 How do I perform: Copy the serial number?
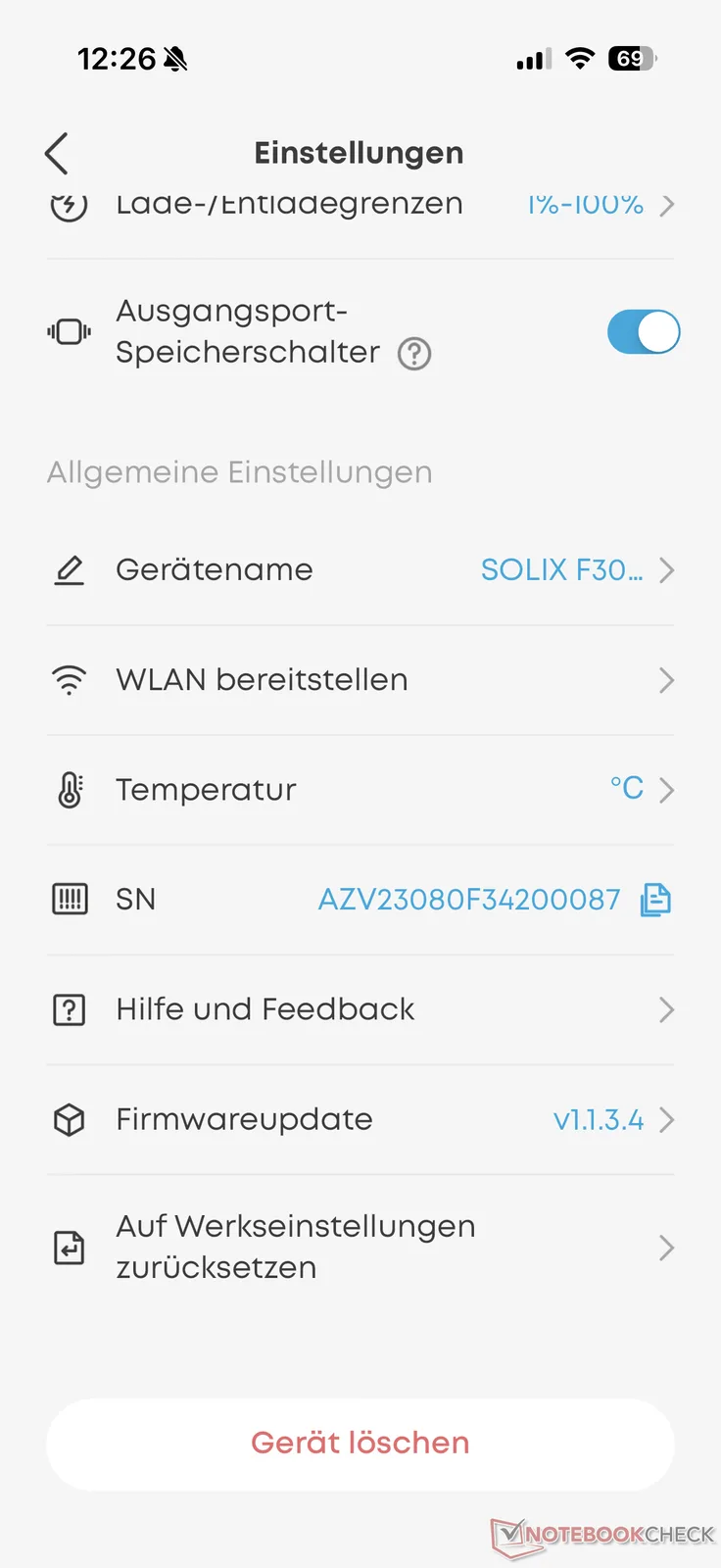655,900
